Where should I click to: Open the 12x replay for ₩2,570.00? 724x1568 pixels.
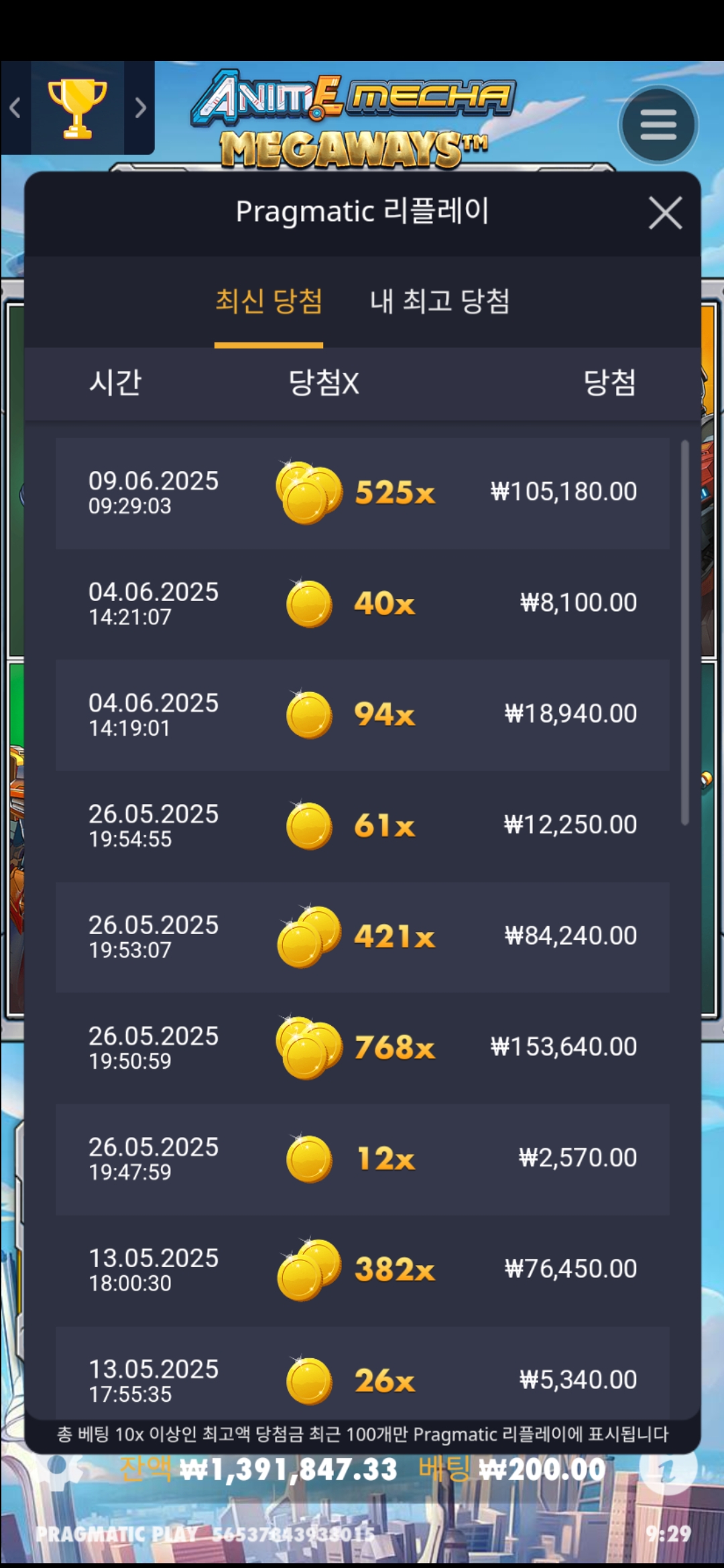[x=362, y=1159]
